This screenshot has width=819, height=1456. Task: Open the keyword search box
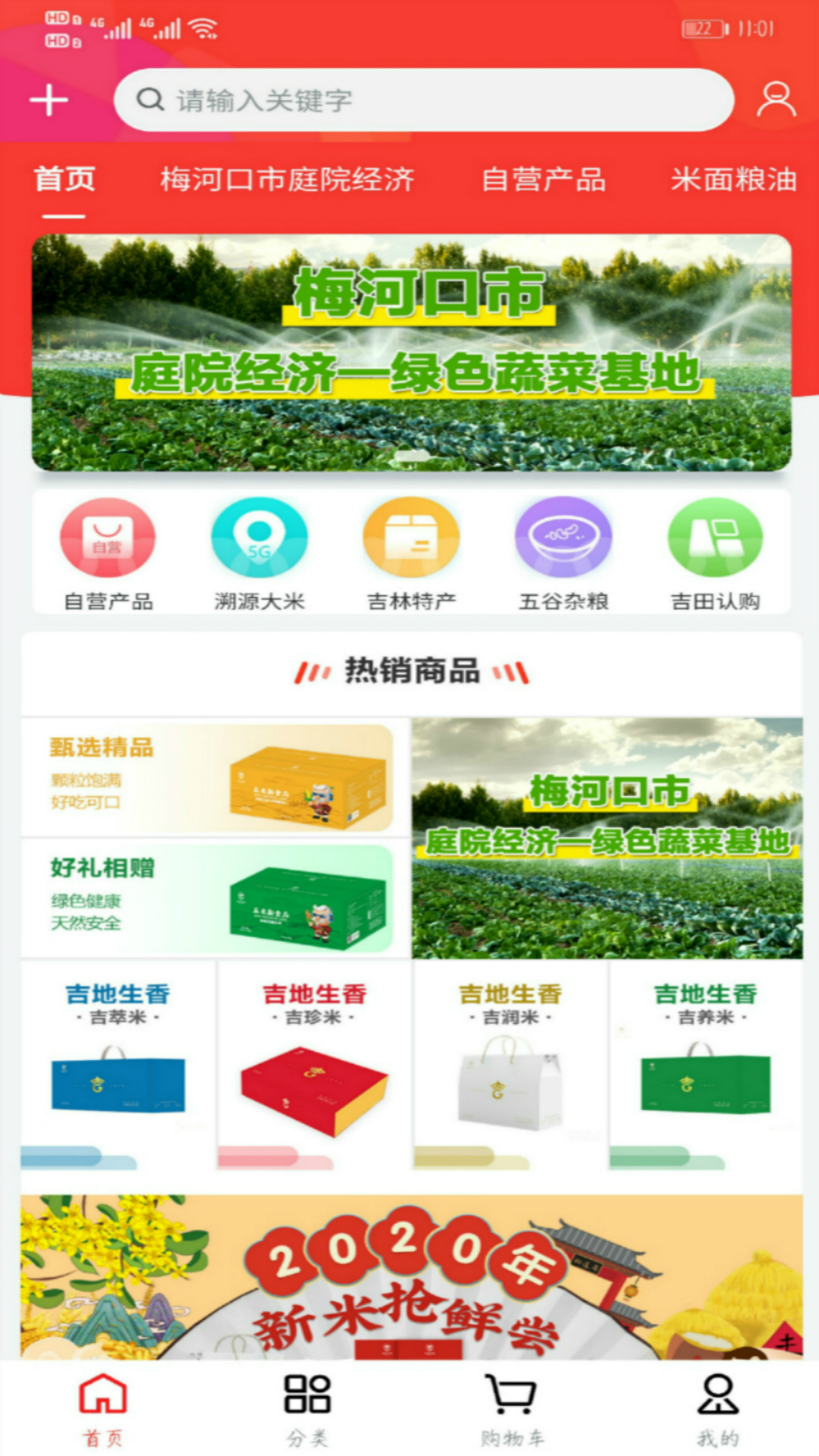tap(423, 100)
